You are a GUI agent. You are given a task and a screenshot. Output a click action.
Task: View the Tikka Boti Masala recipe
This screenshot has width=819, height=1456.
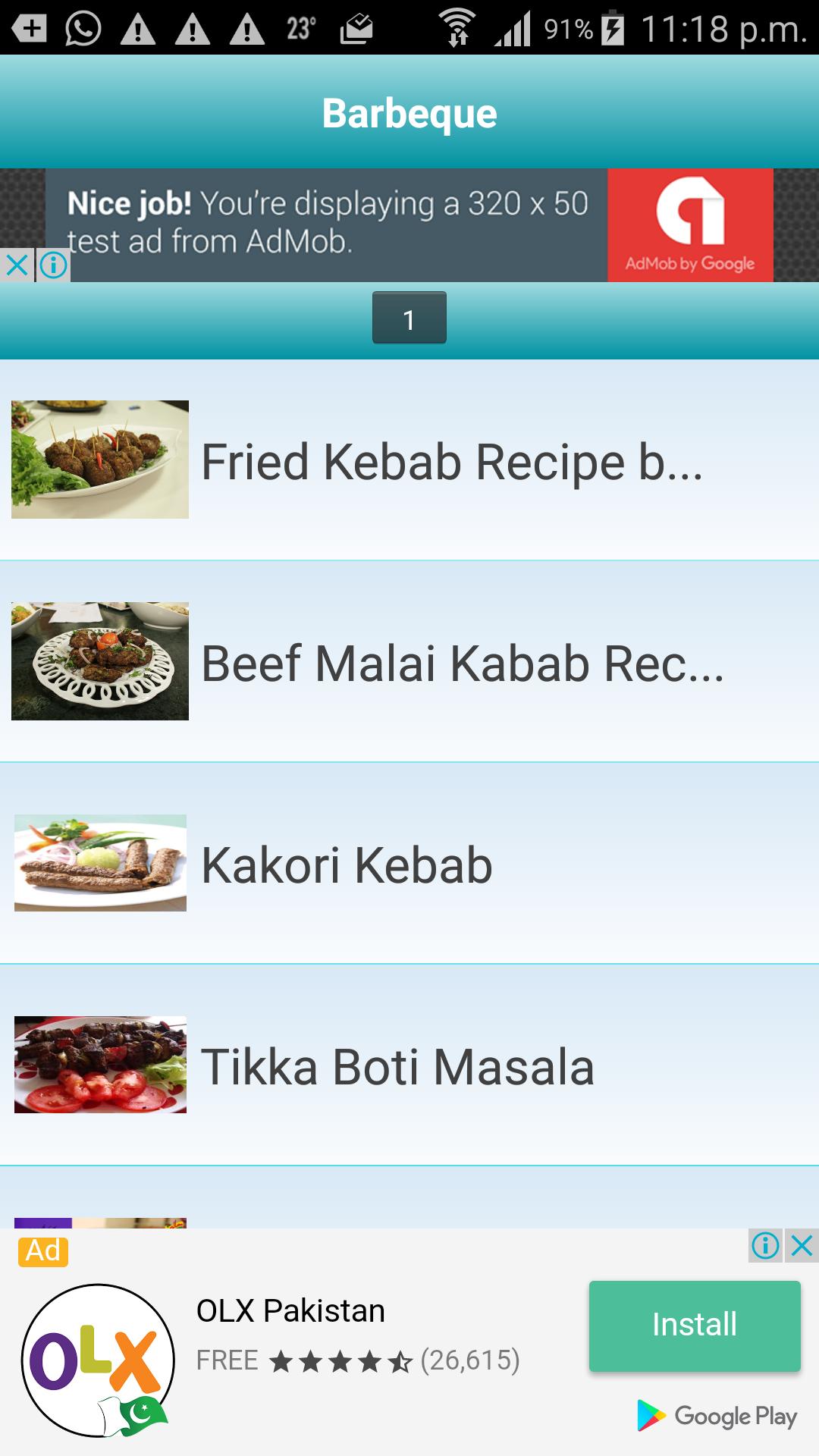(409, 1065)
